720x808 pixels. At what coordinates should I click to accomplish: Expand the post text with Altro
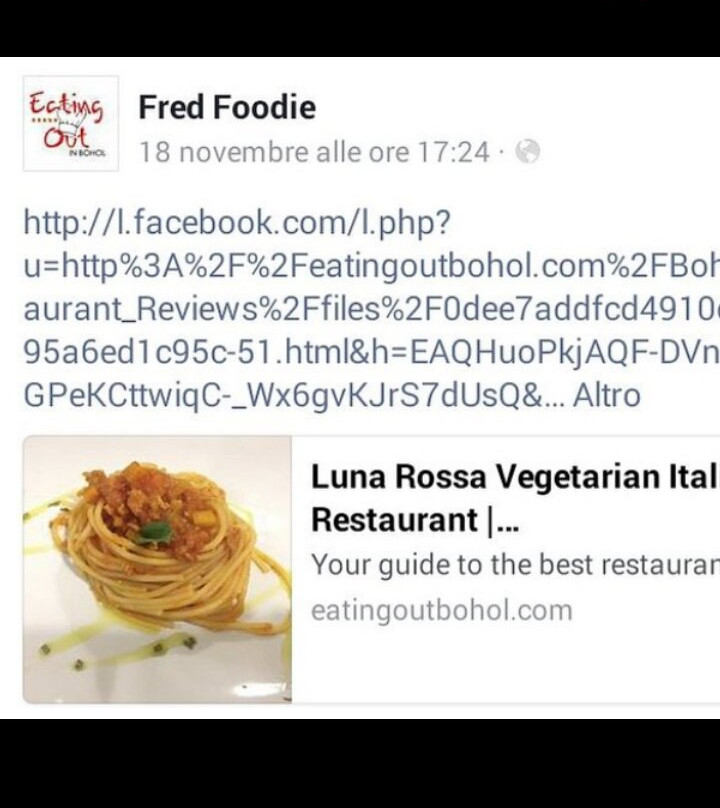click(606, 395)
